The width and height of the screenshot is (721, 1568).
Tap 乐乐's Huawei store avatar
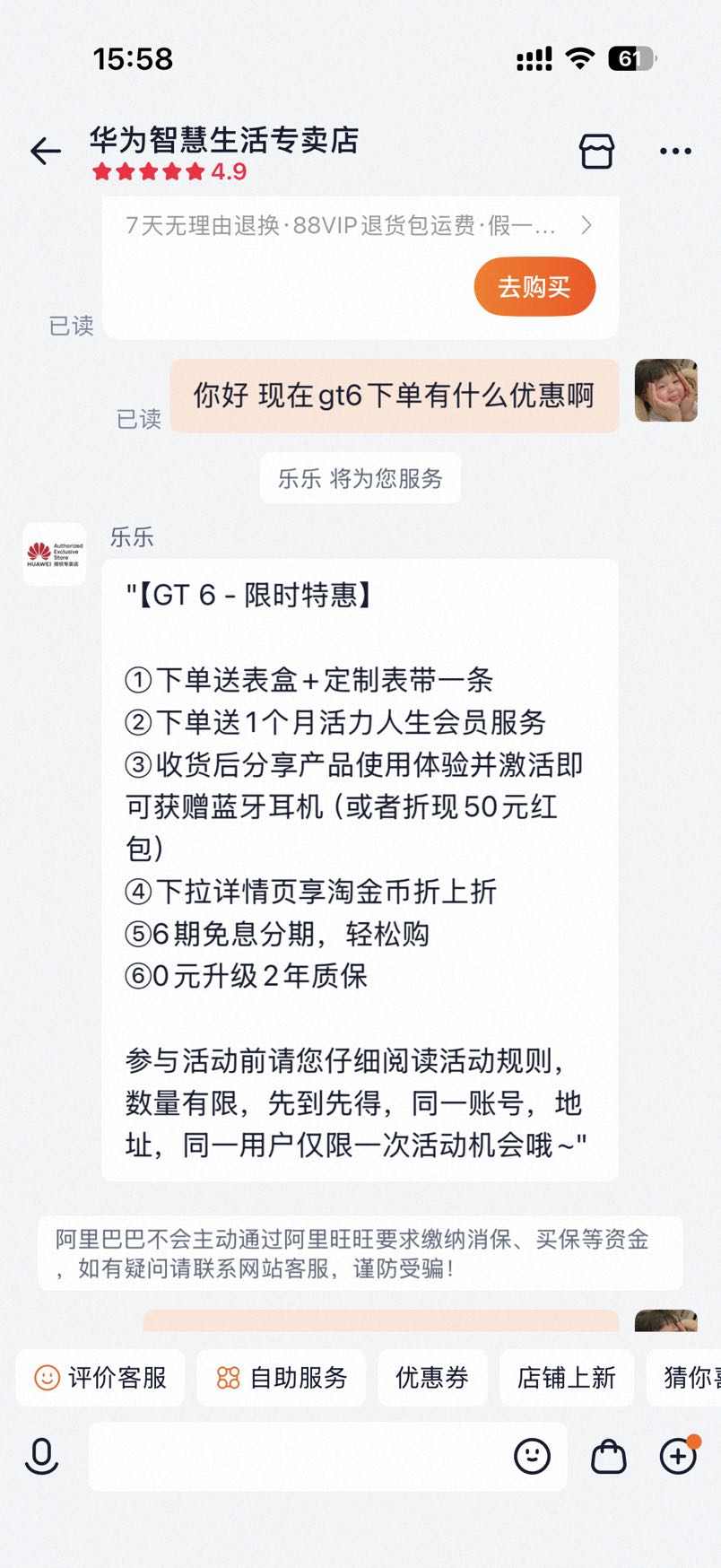point(55,554)
